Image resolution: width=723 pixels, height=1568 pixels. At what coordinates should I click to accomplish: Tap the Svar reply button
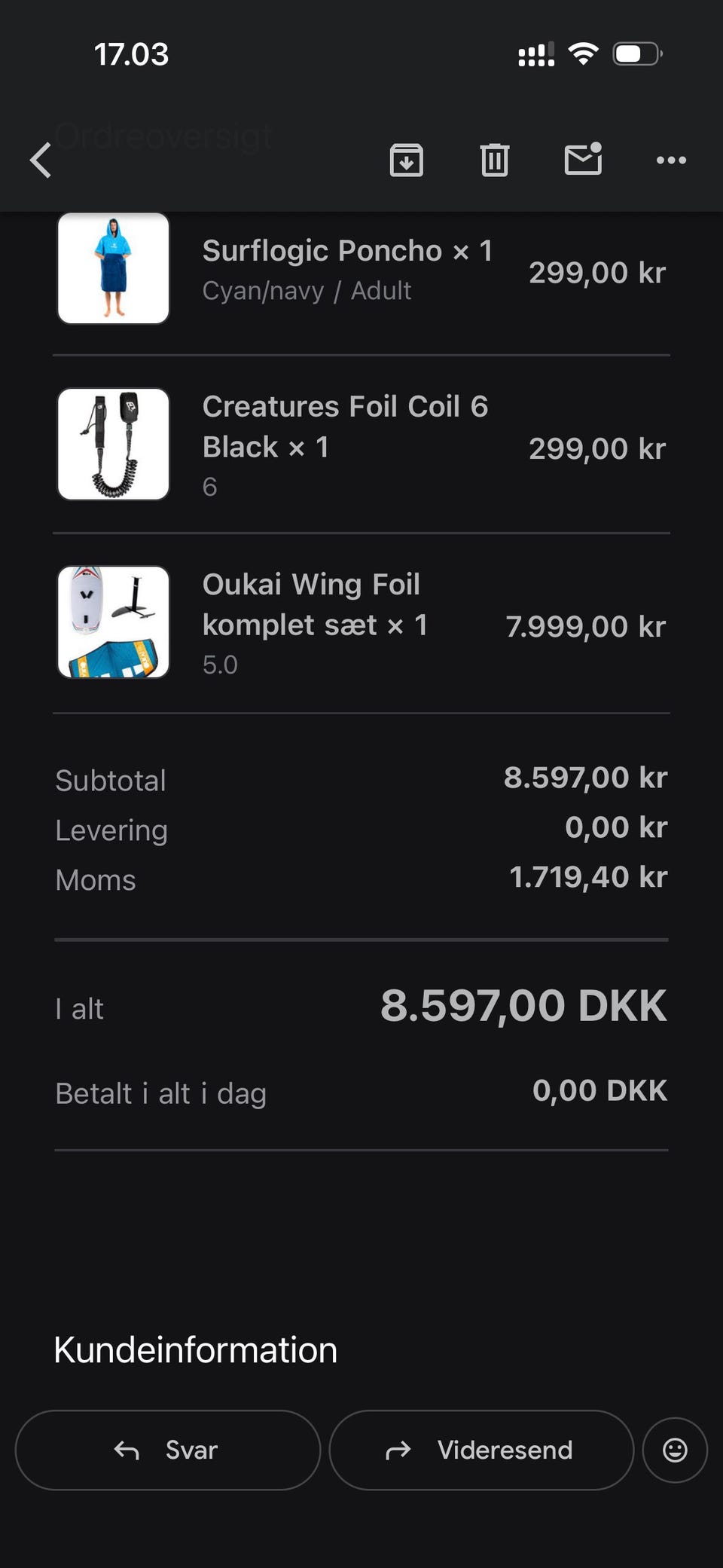point(168,1450)
